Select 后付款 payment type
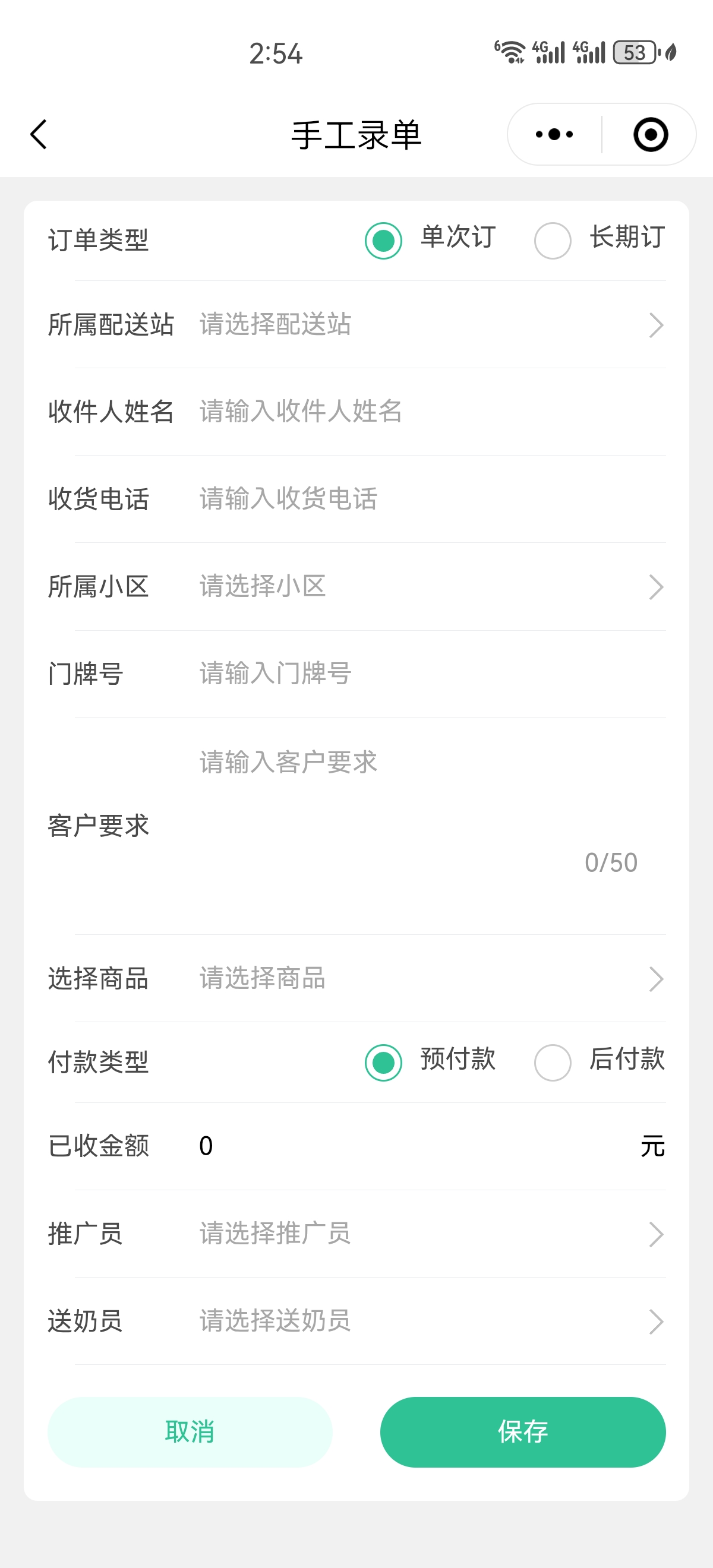Screen dimensions: 713x1568 [552, 1062]
